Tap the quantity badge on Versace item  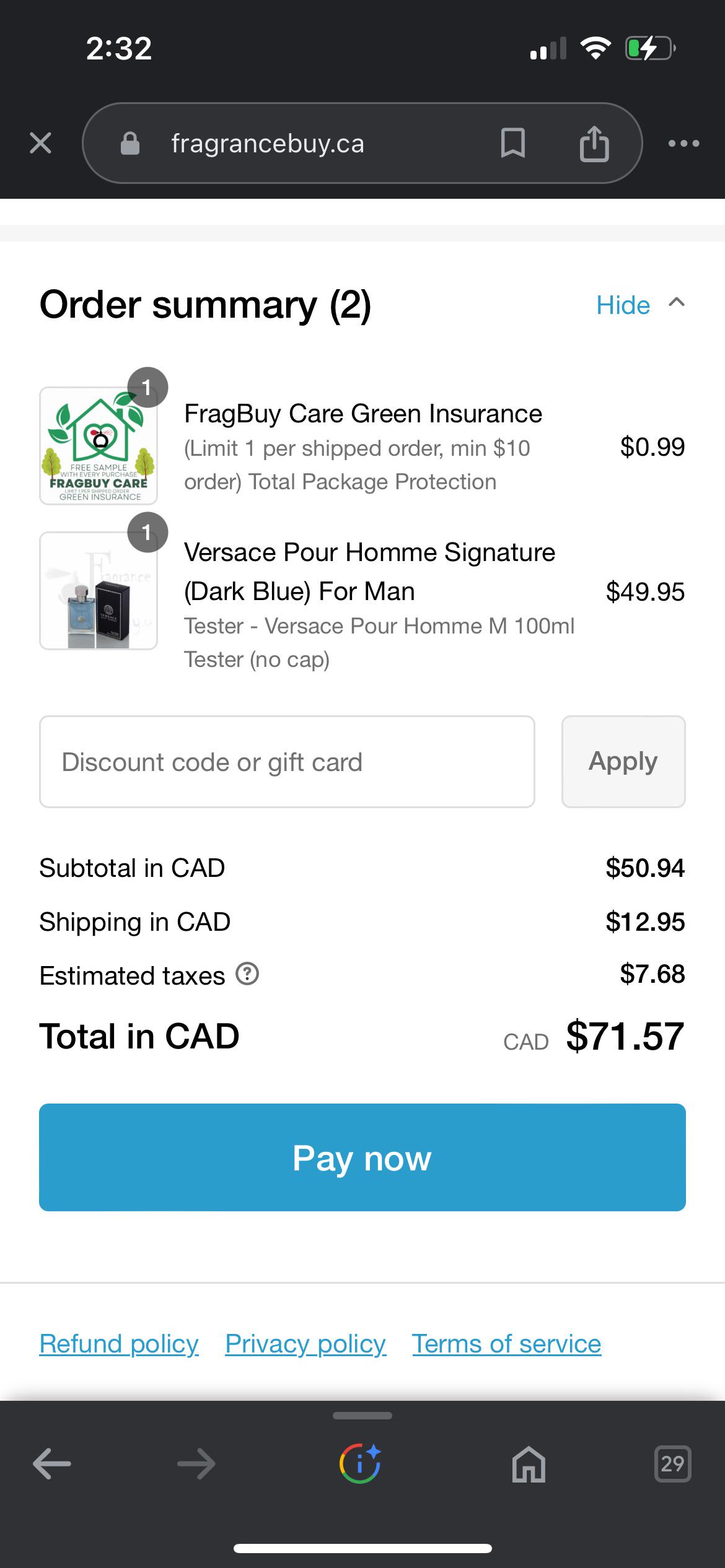pyautogui.click(x=149, y=531)
